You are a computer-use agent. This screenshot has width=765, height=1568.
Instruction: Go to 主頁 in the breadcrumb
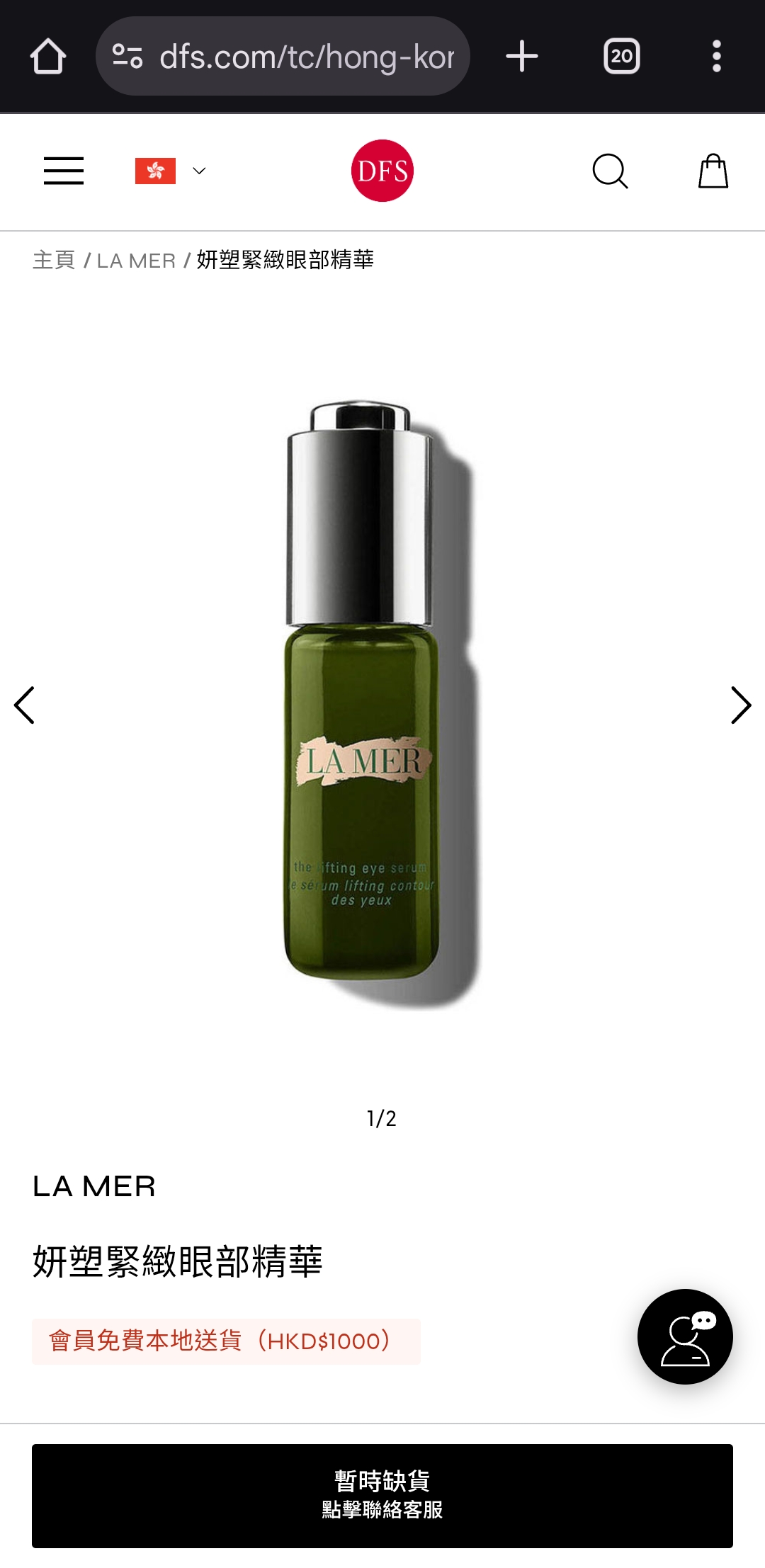54,260
